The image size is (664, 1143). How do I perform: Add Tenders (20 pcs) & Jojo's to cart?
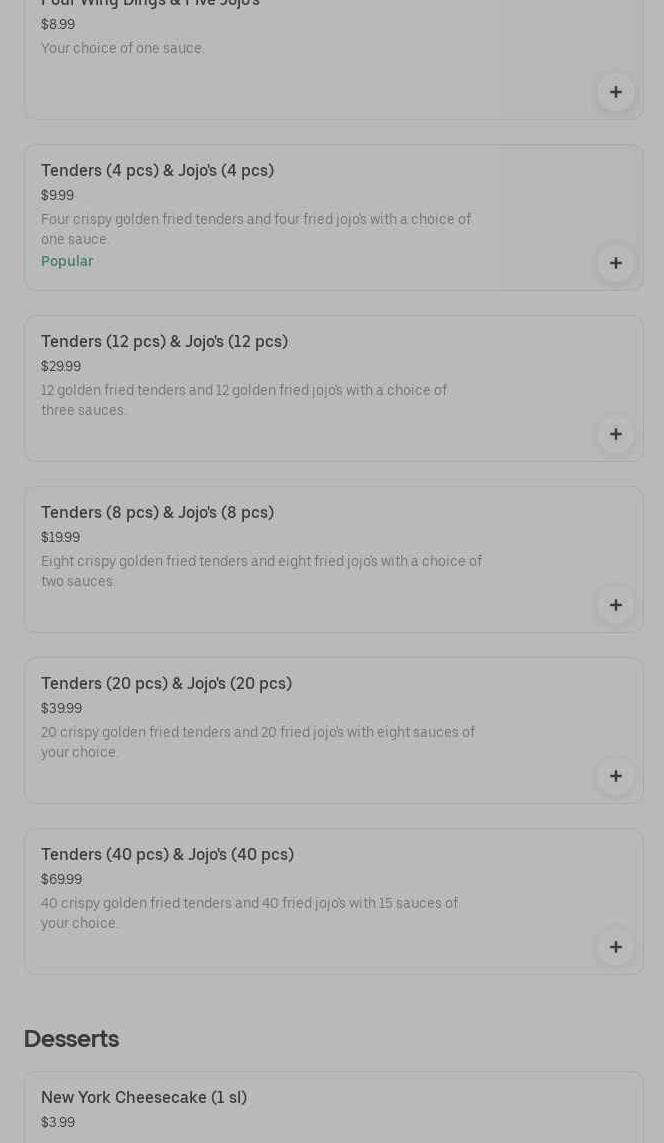(x=615, y=776)
